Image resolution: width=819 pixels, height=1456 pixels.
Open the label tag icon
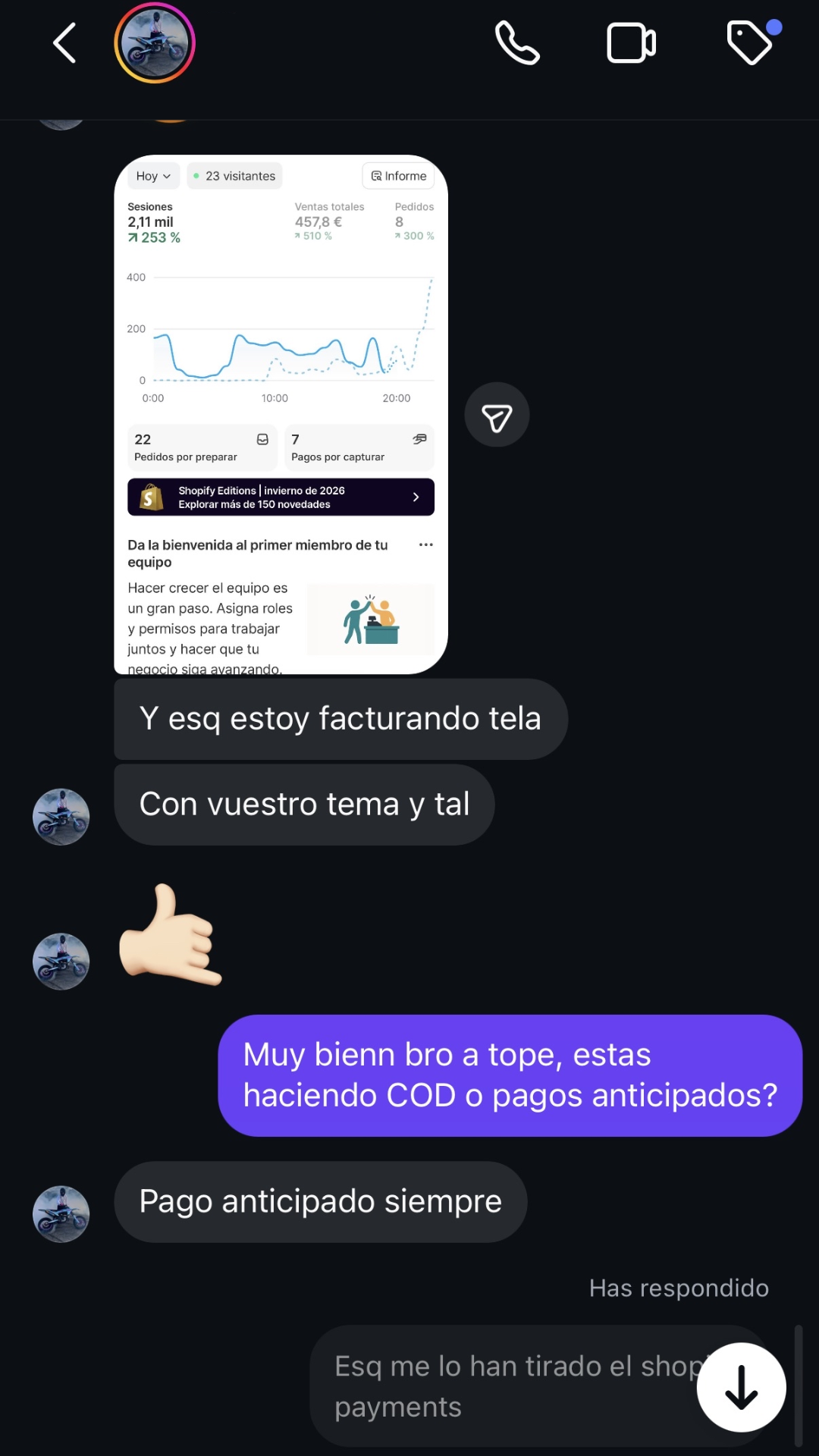coord(750,43)
